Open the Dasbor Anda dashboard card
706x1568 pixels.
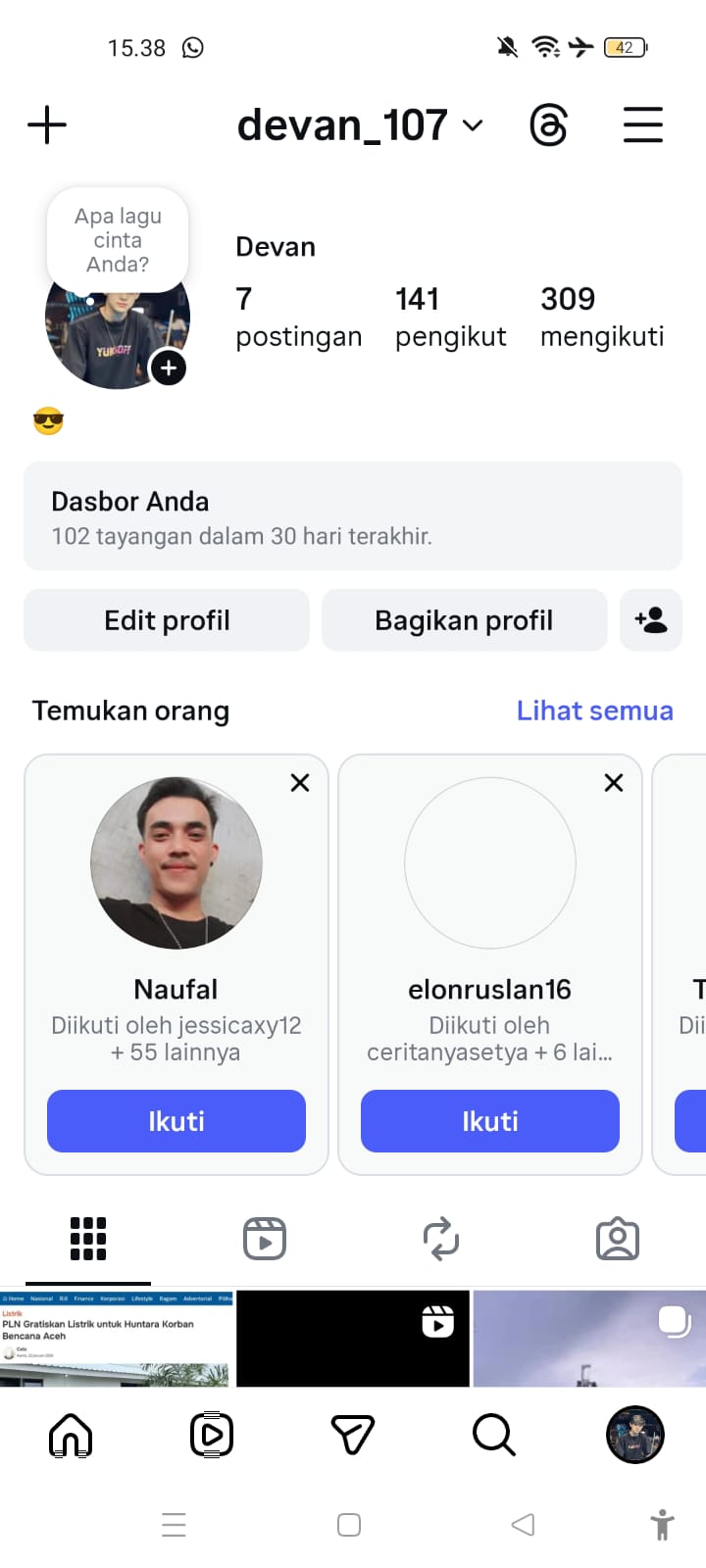point(353,516)
